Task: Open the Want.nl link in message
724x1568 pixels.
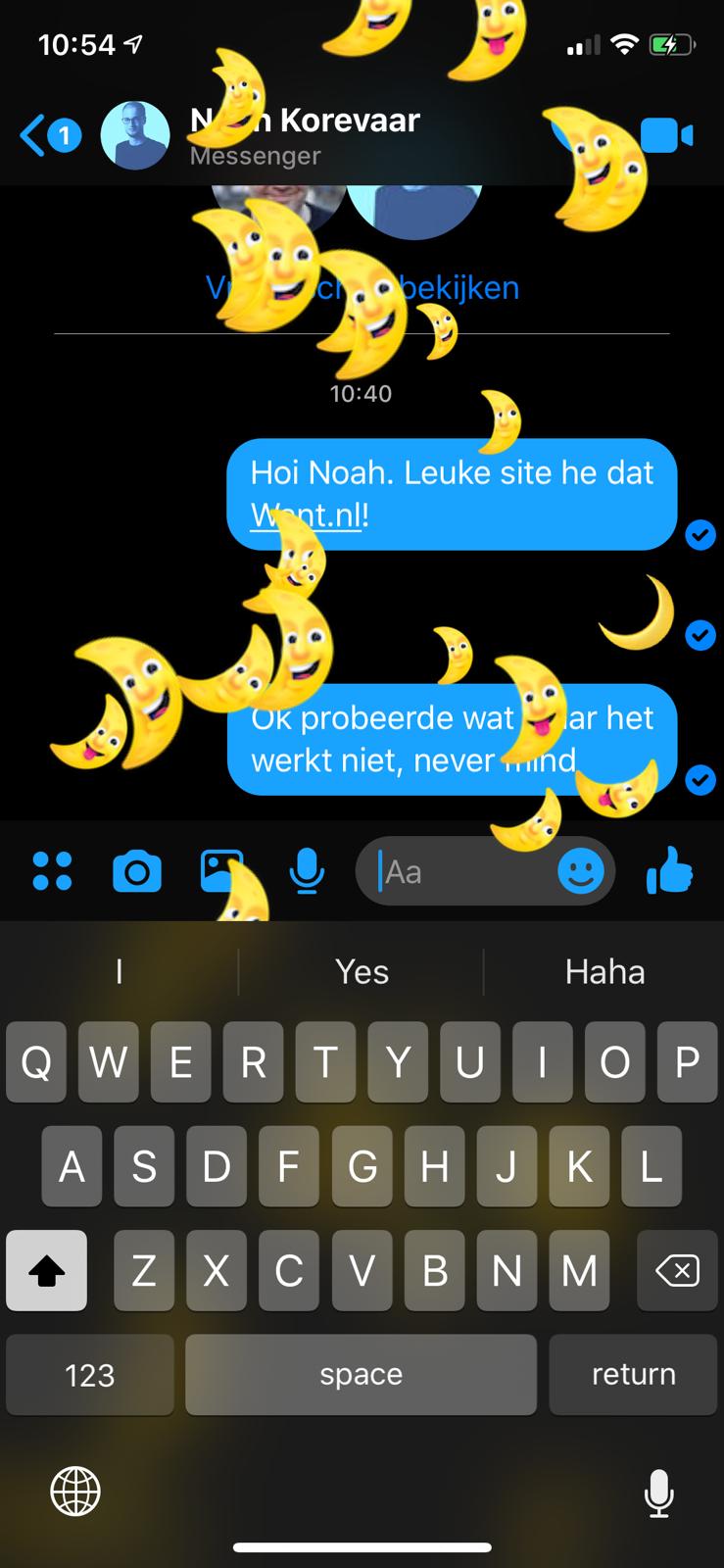Action: coord(306,514)
